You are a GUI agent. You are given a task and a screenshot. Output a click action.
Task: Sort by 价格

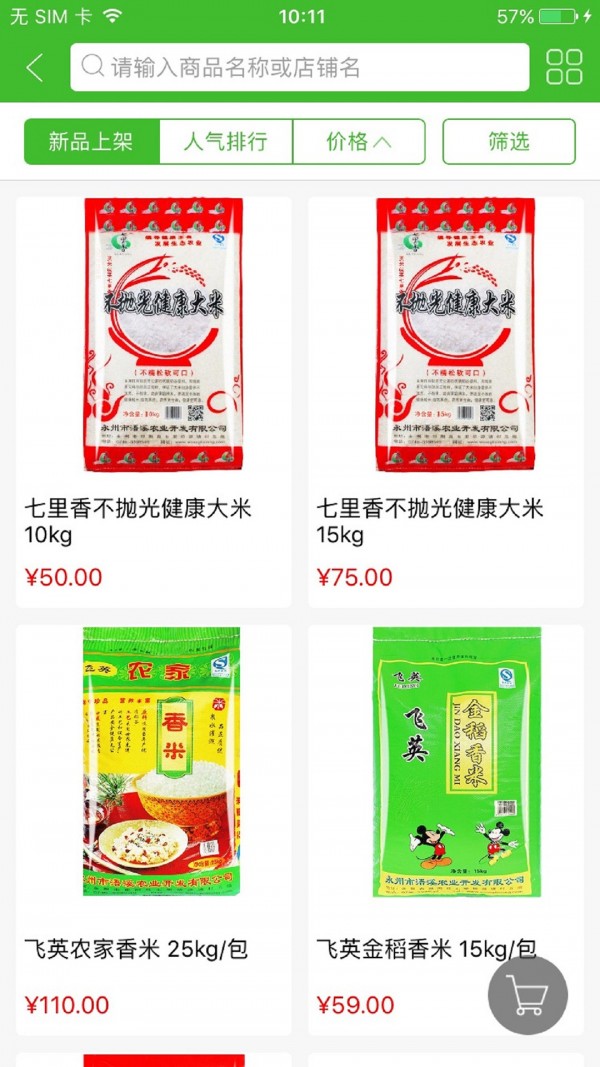pos(358,142)
